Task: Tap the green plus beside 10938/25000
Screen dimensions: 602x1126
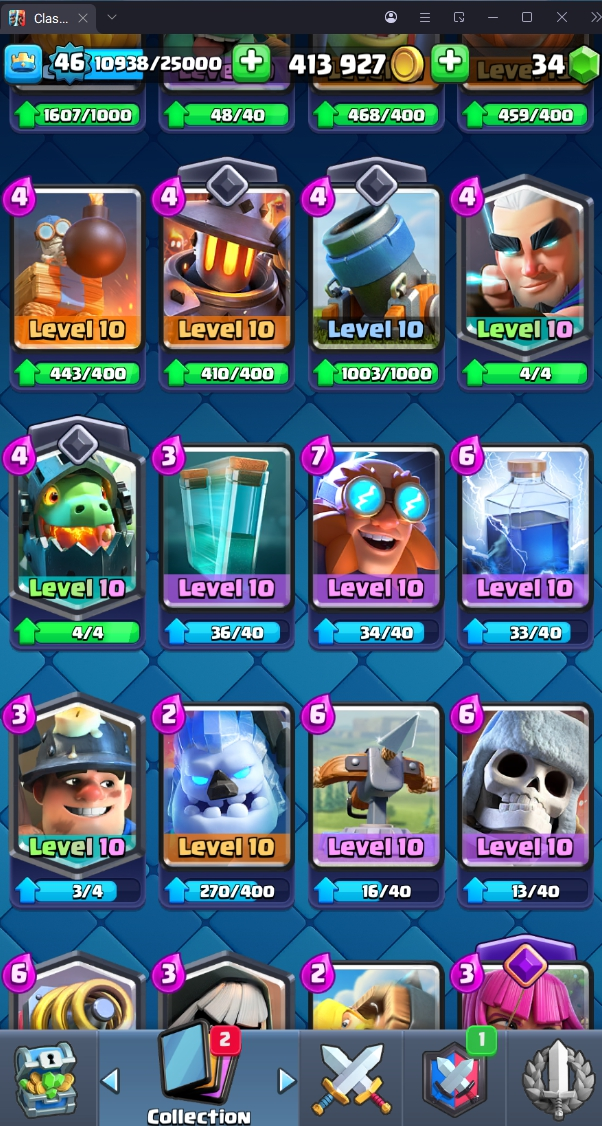Action: coord(251,63)
